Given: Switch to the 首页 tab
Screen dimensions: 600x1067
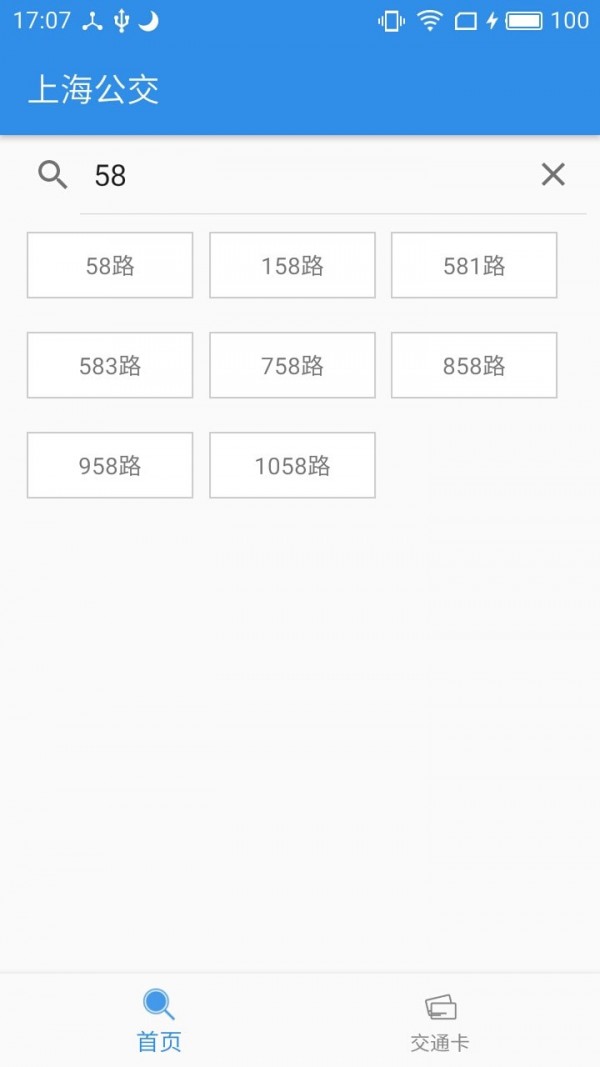Looking at the screenshot, I should tap(159, 1020).
